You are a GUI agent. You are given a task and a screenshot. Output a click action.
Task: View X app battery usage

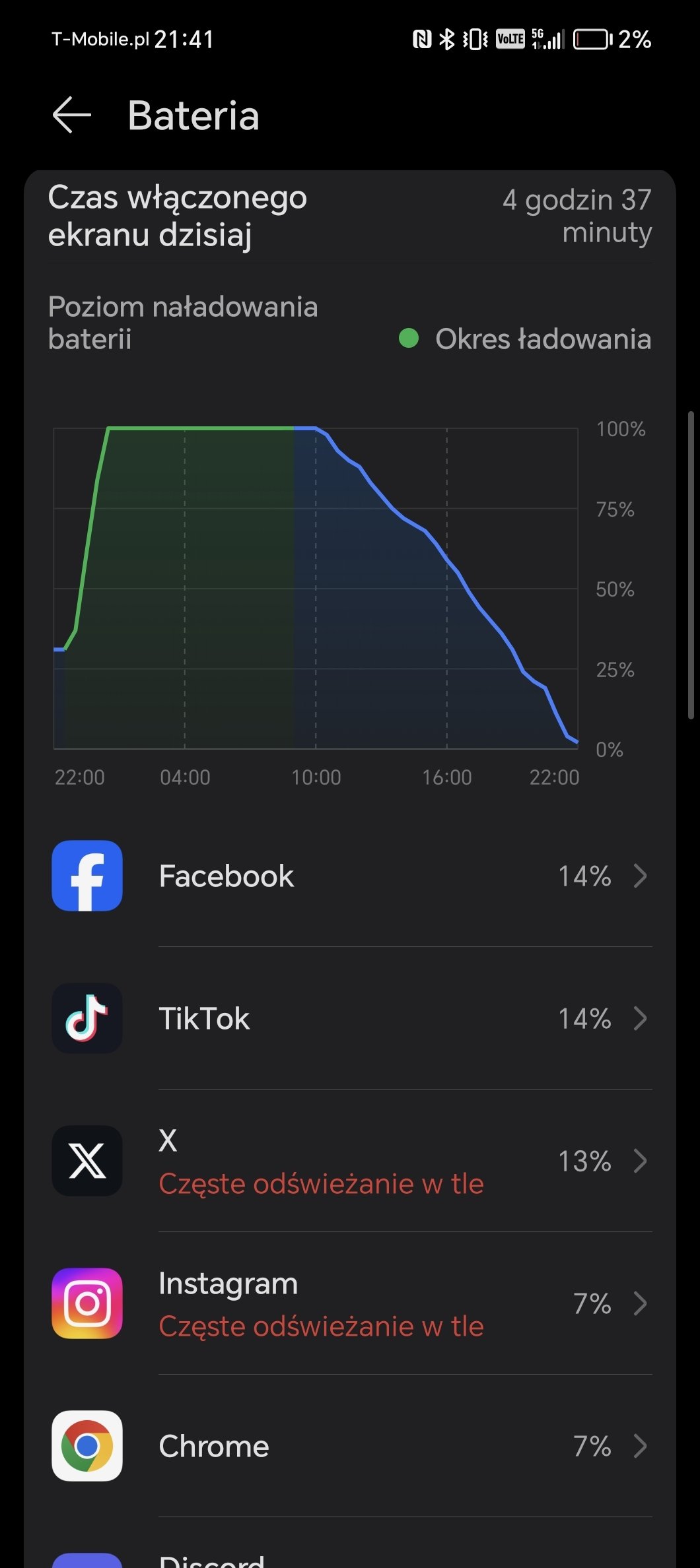tap(350, 1161)
